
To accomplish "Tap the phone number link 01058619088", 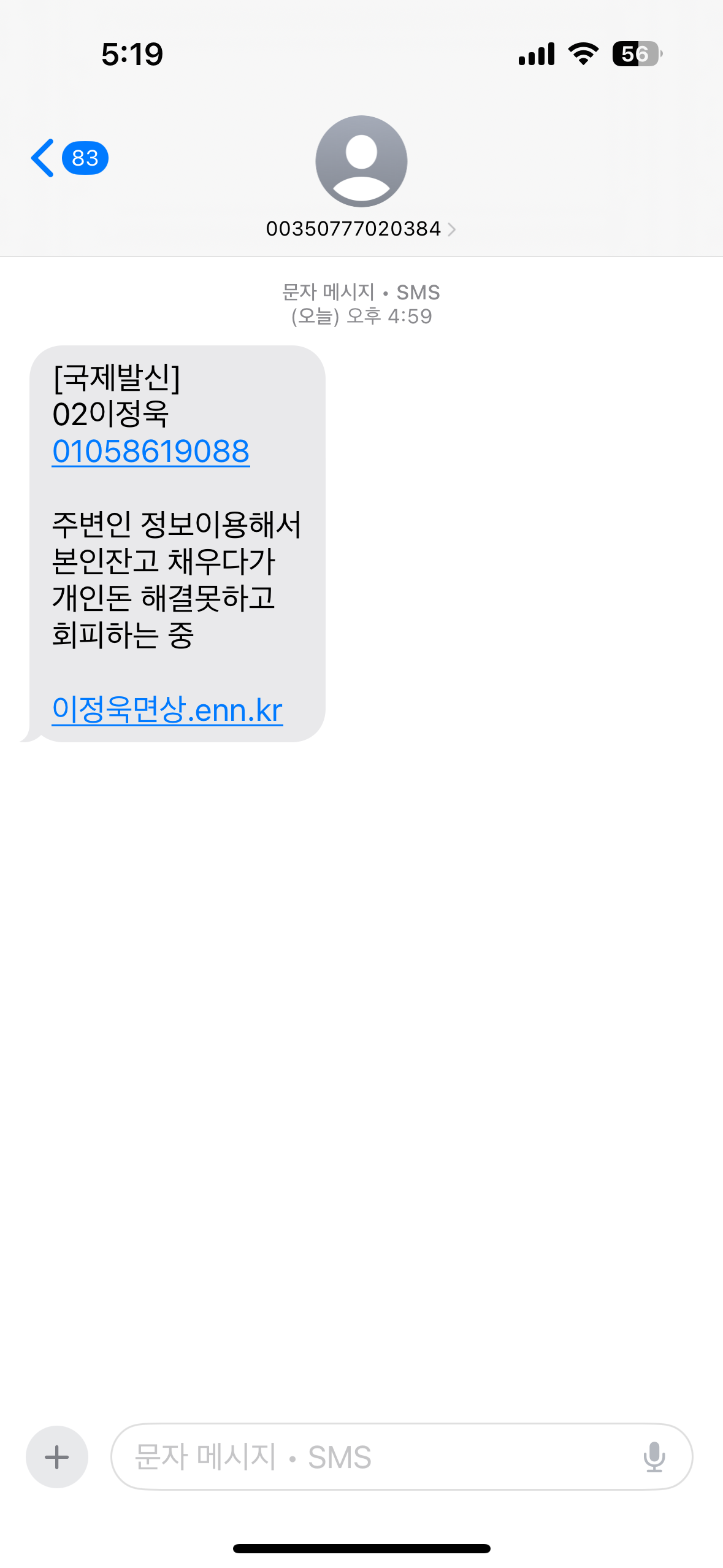I will tap(151, 452).
